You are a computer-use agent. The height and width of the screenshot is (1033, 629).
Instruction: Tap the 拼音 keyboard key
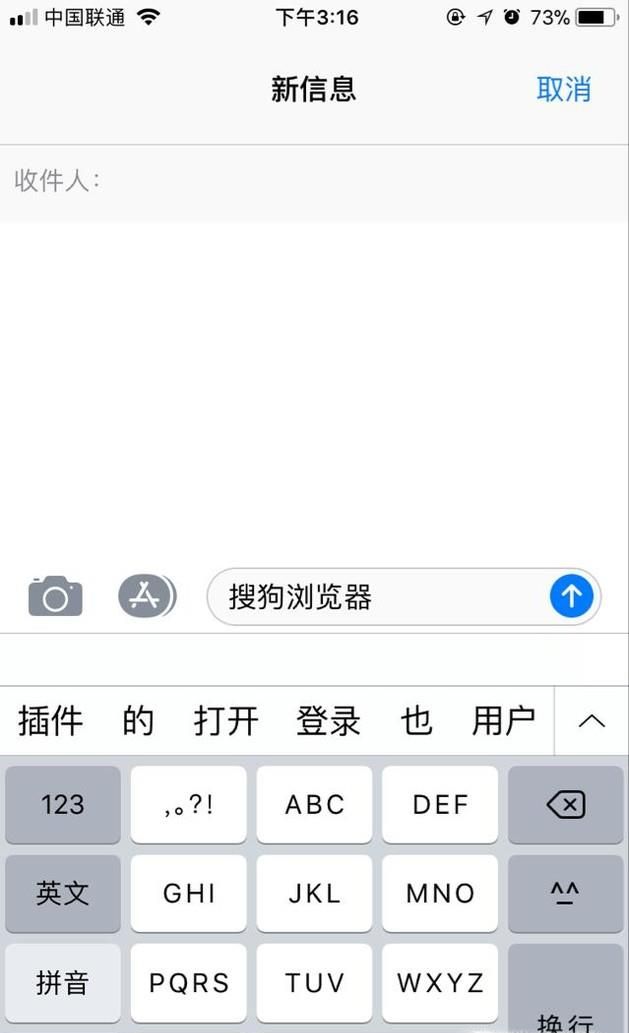63,982
